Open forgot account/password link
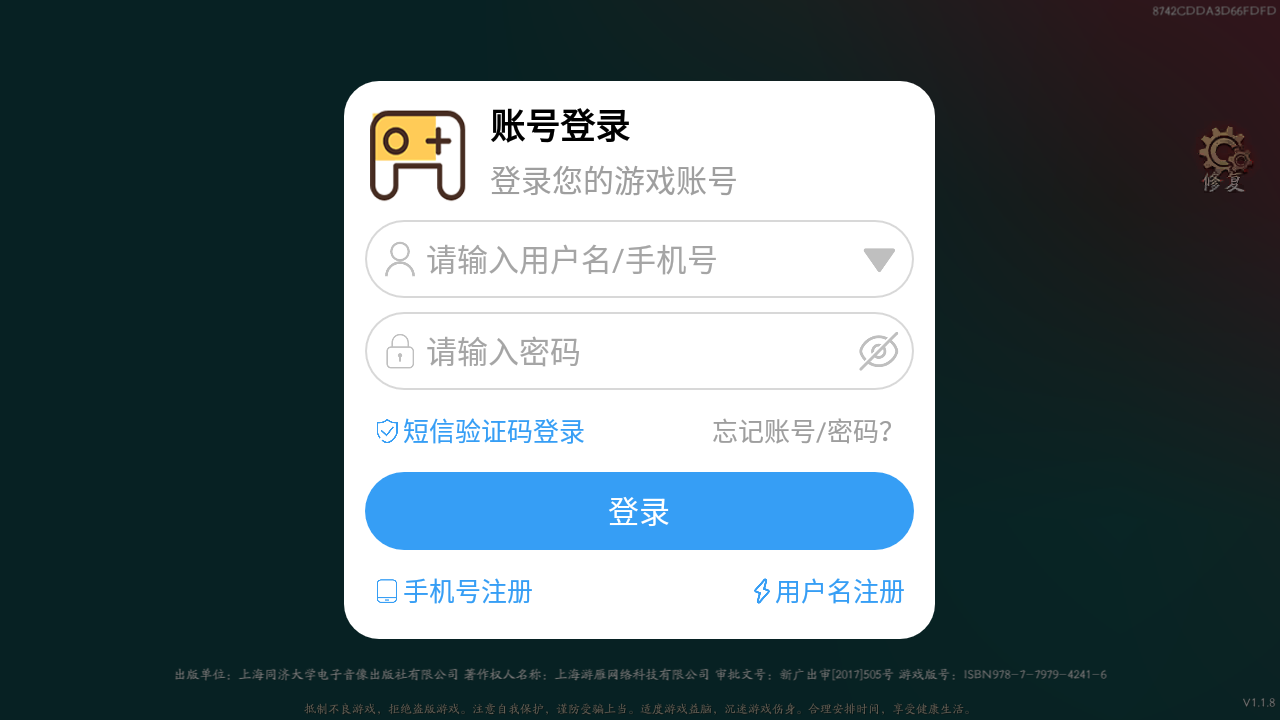 pos(802,432)
